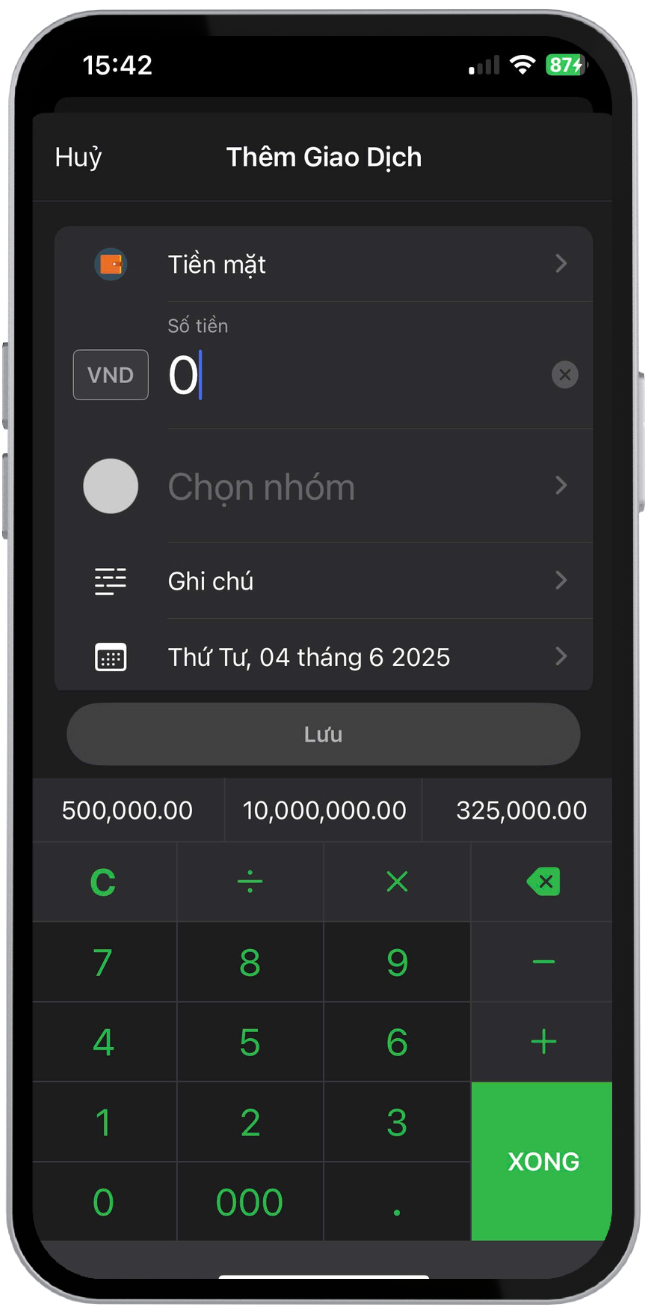Tap the multiplication key
Image resolution: width=648 pixels, height=1314 pixels.
pyautogui.click(x=397, y=882)
